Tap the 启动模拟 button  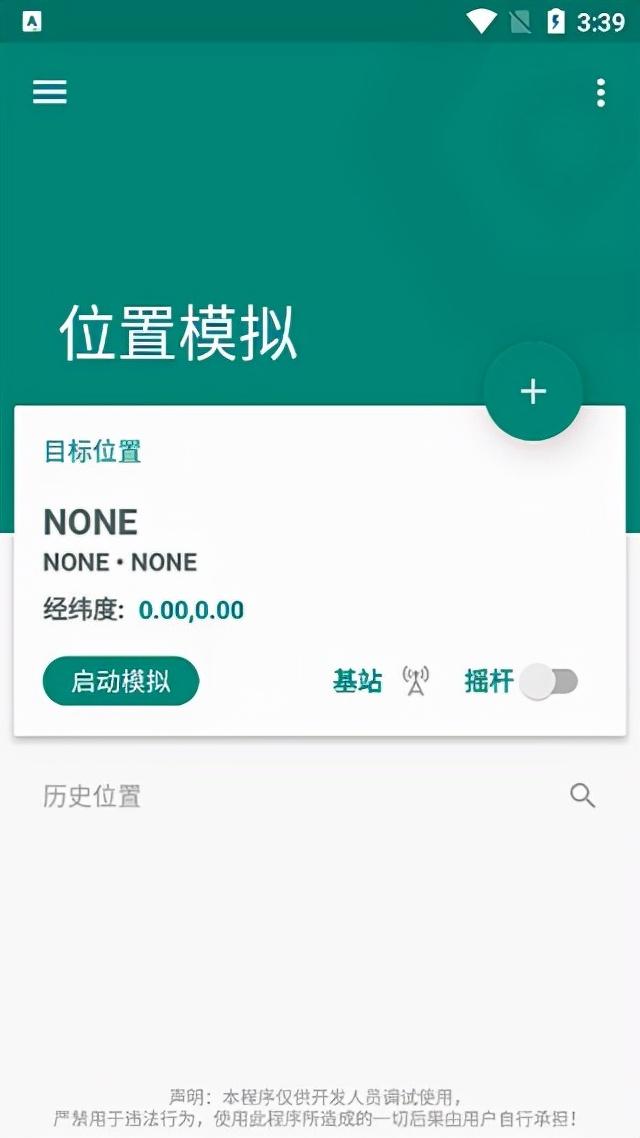pyautogui.click(x=121, y=681)
